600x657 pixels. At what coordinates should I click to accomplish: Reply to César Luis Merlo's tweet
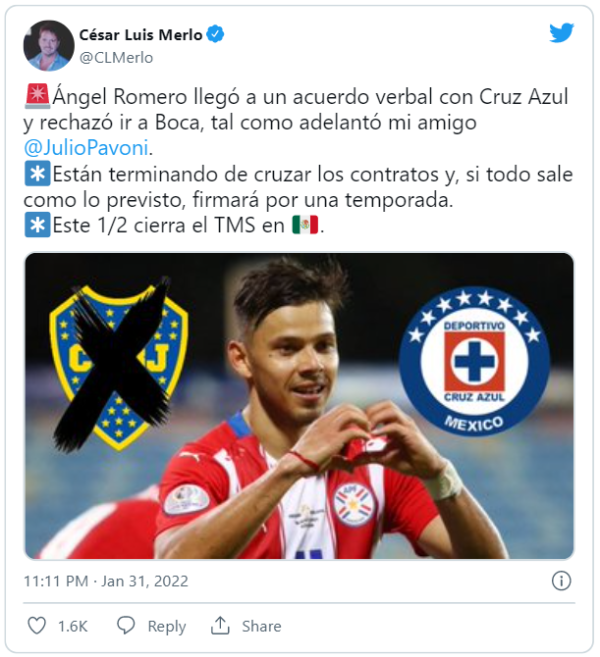tap(151, 625)
